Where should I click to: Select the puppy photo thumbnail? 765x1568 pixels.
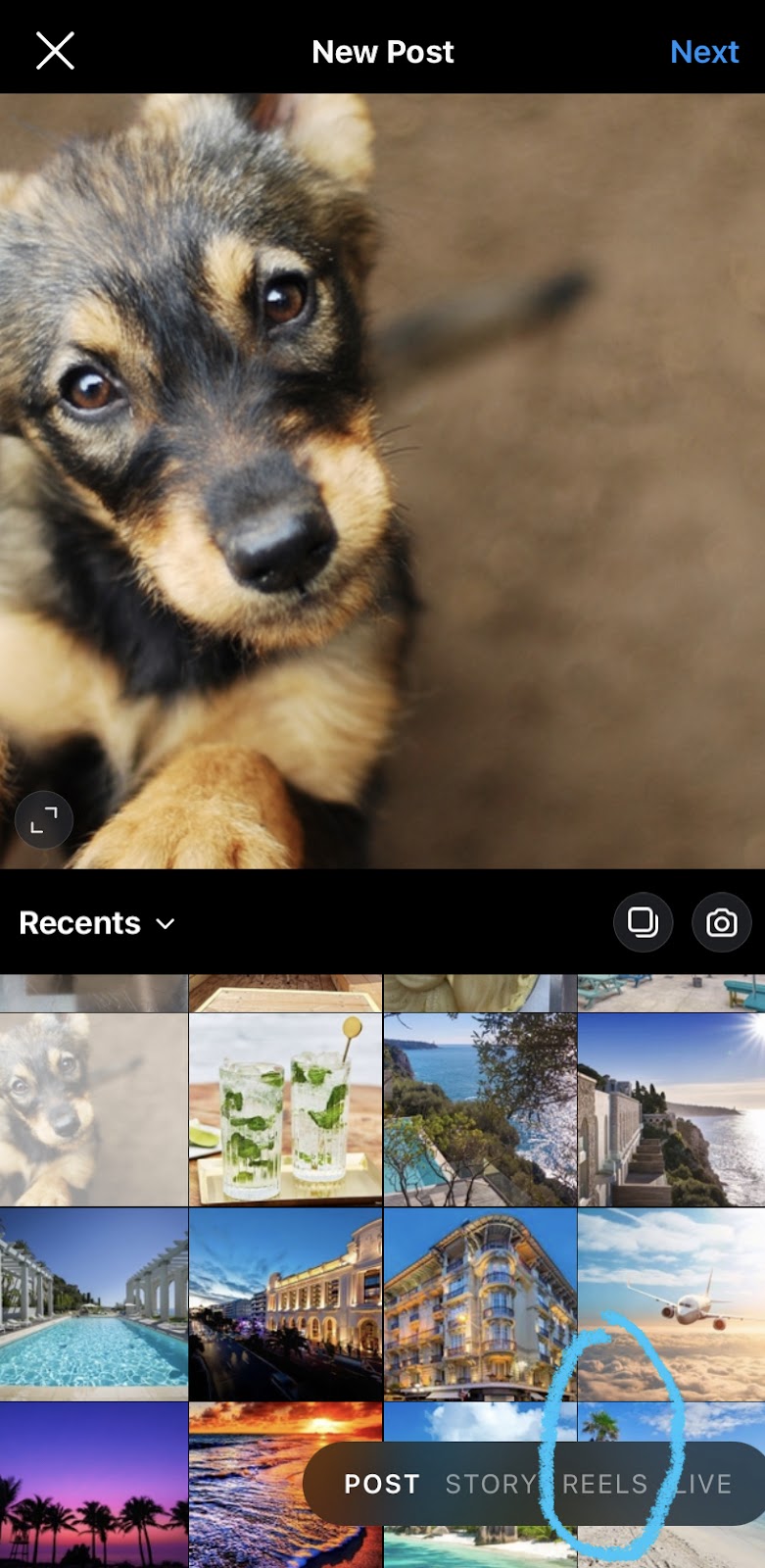pyautogui.click(x=94, y=1109)
